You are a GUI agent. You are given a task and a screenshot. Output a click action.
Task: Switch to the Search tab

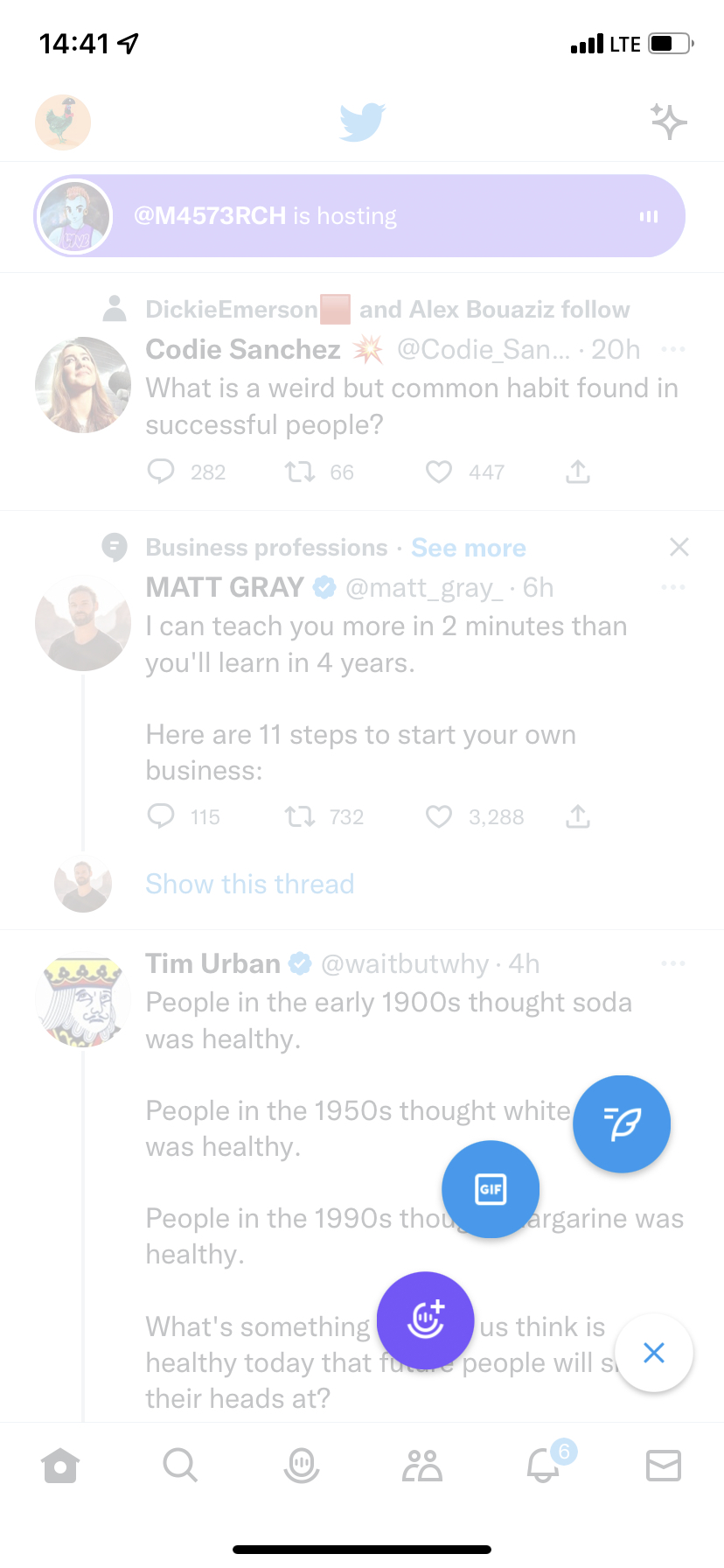coord(180,1464)
